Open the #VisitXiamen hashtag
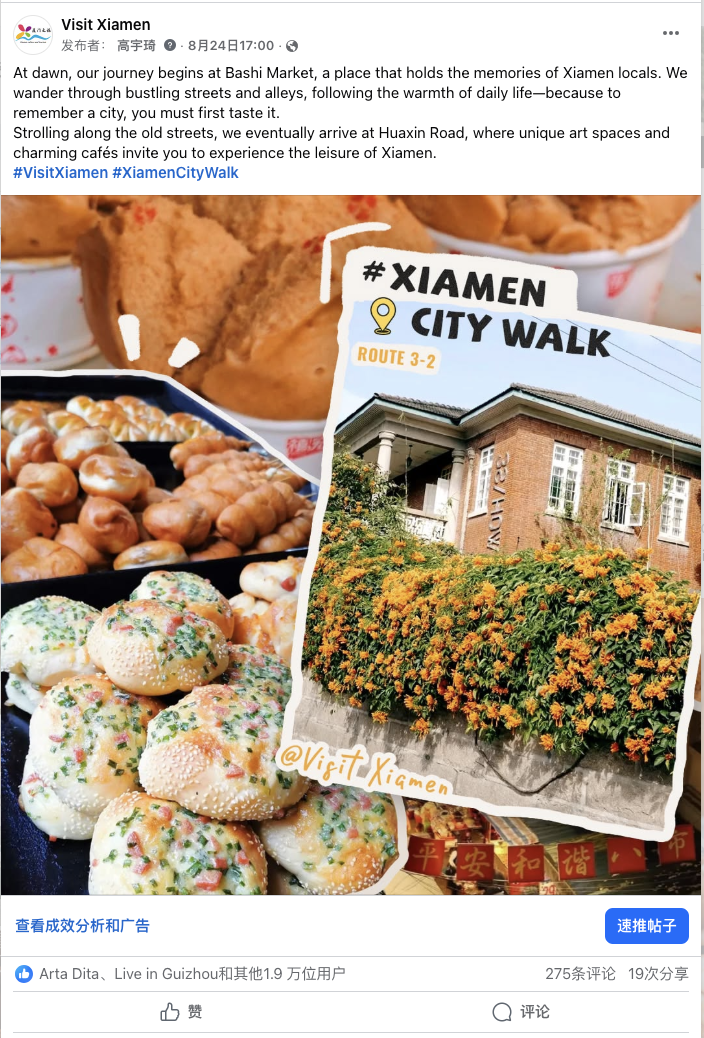 (60, 172)
